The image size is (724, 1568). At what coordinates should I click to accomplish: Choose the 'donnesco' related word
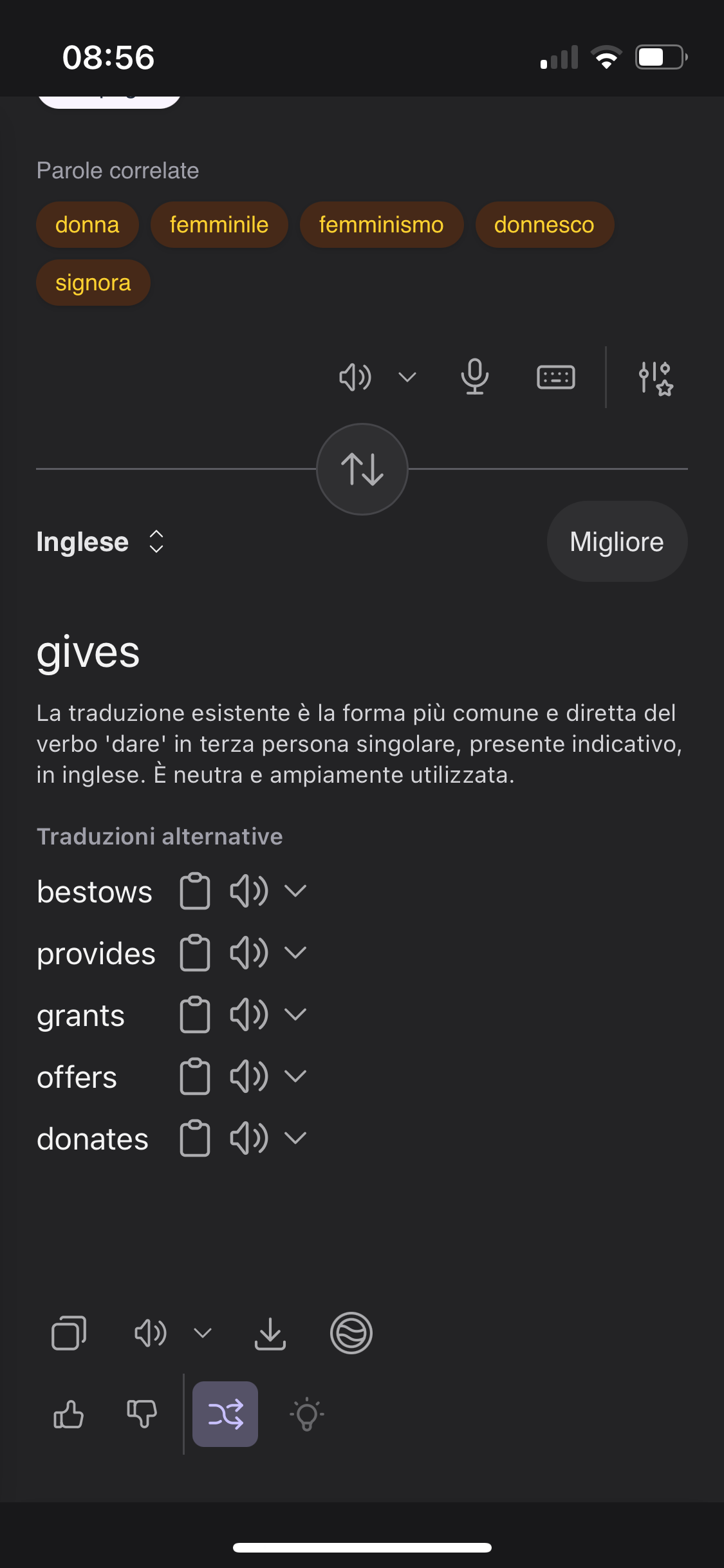(544, 225)
